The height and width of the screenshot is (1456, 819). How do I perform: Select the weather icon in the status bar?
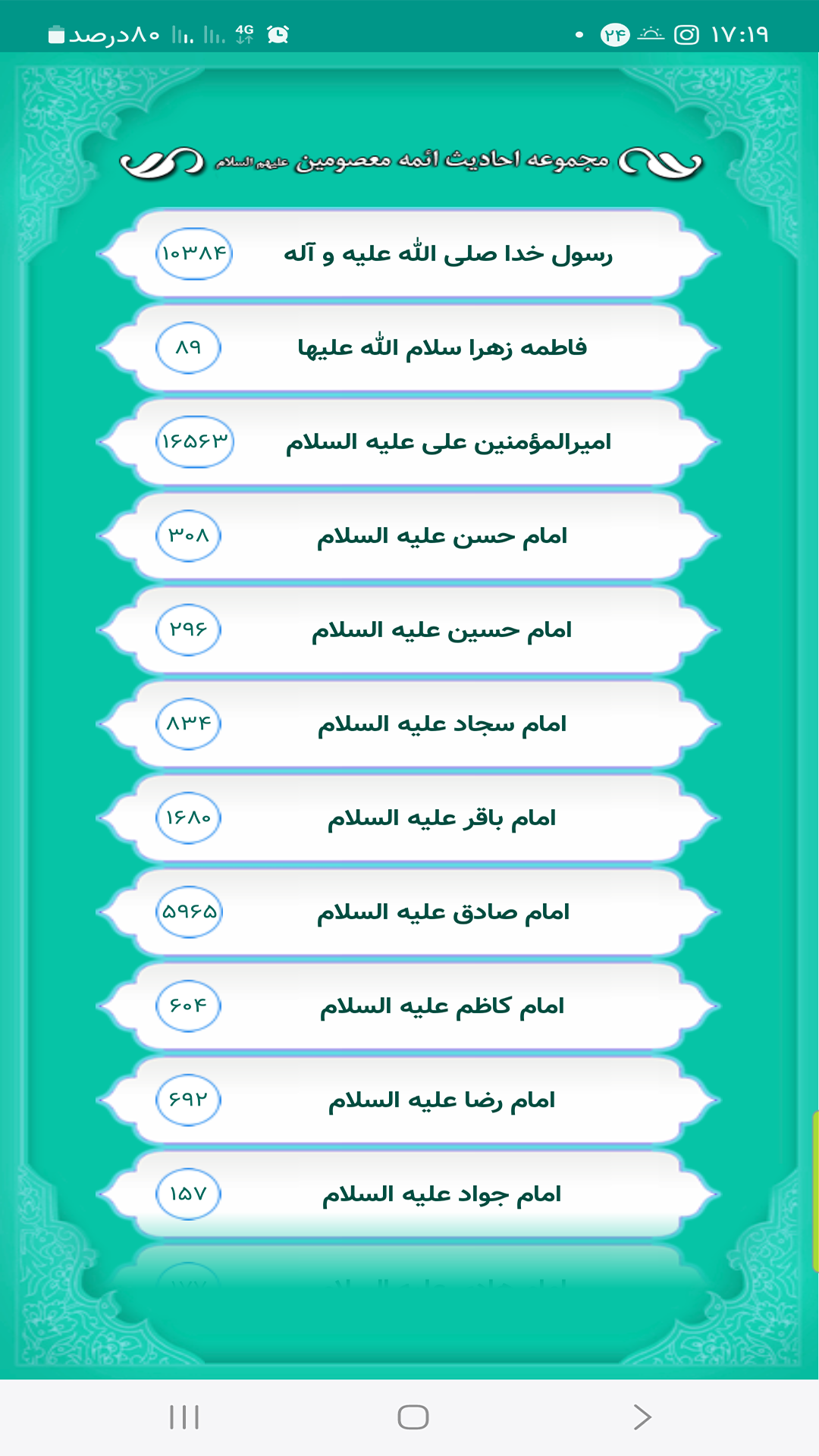(649, 33)
